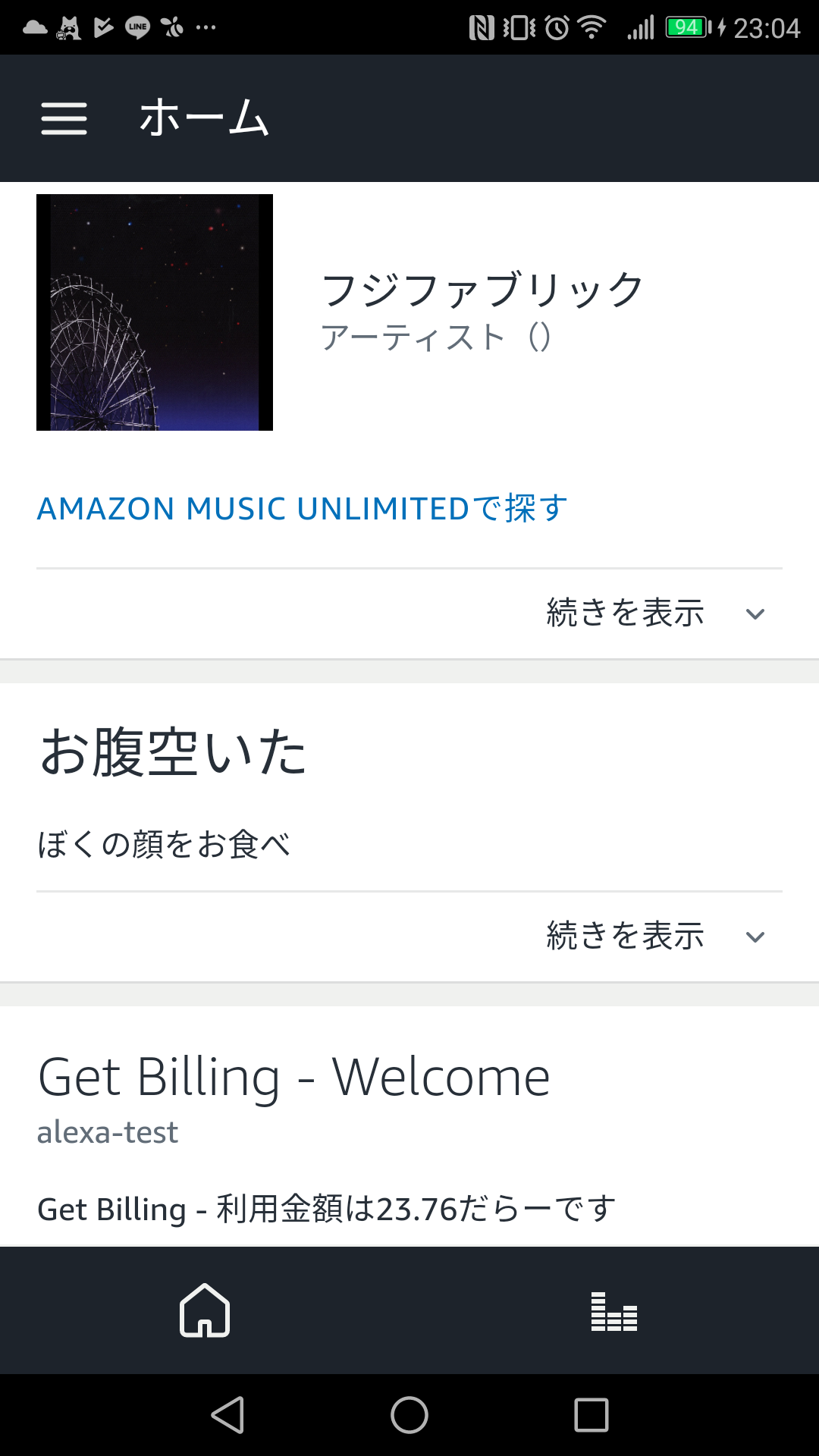Open the hamburger drawer menu
819x1456 pixels.
[x=64, y=119]
